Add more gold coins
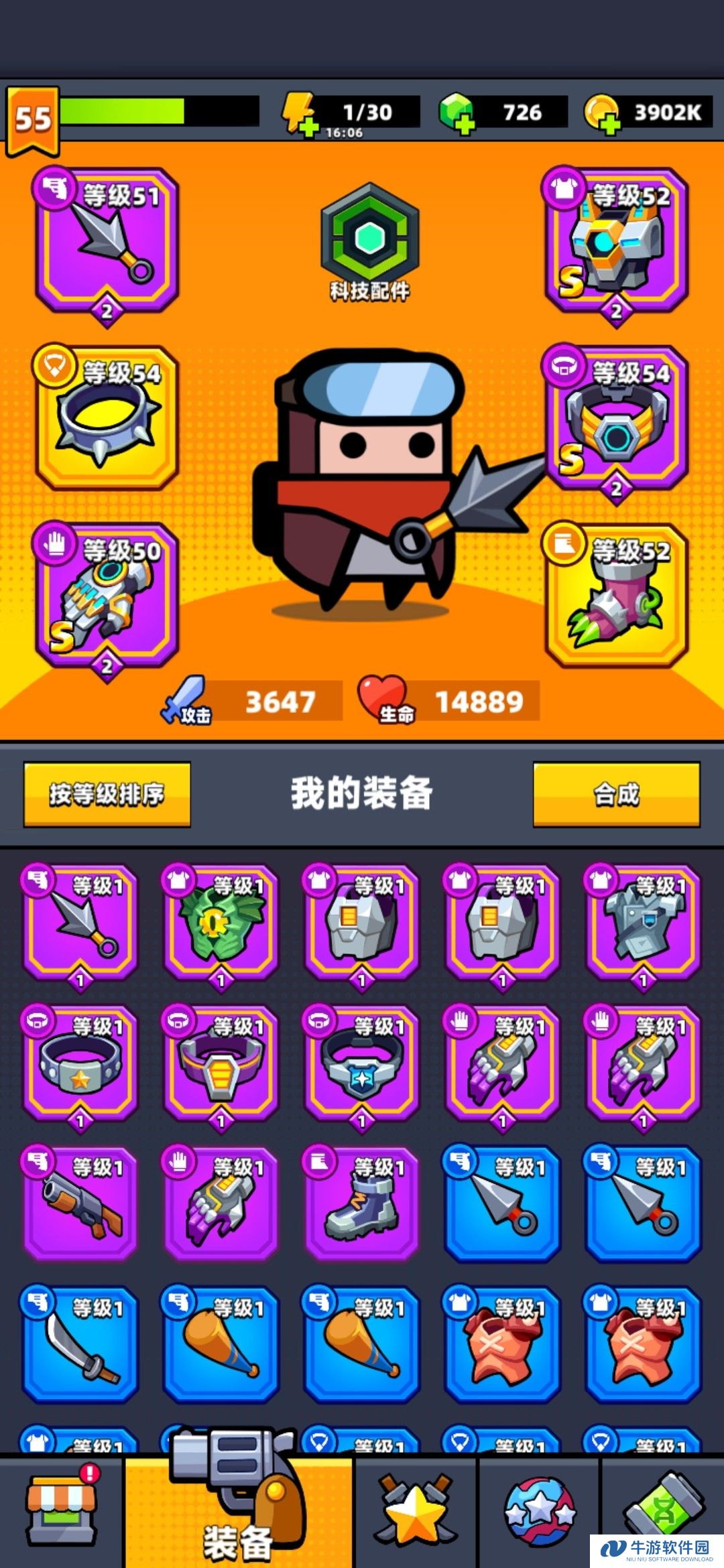The image size is (724, 1568). [601, 115]
